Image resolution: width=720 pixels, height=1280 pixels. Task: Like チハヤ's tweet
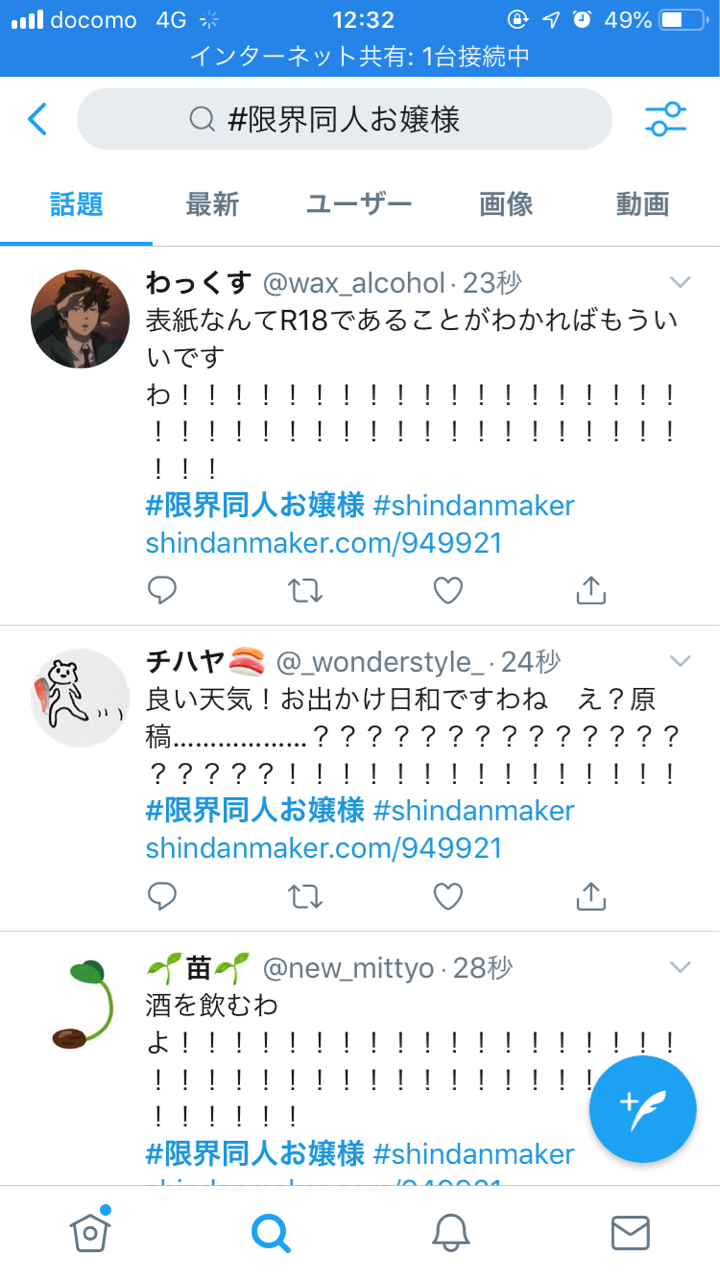point(448,896)
